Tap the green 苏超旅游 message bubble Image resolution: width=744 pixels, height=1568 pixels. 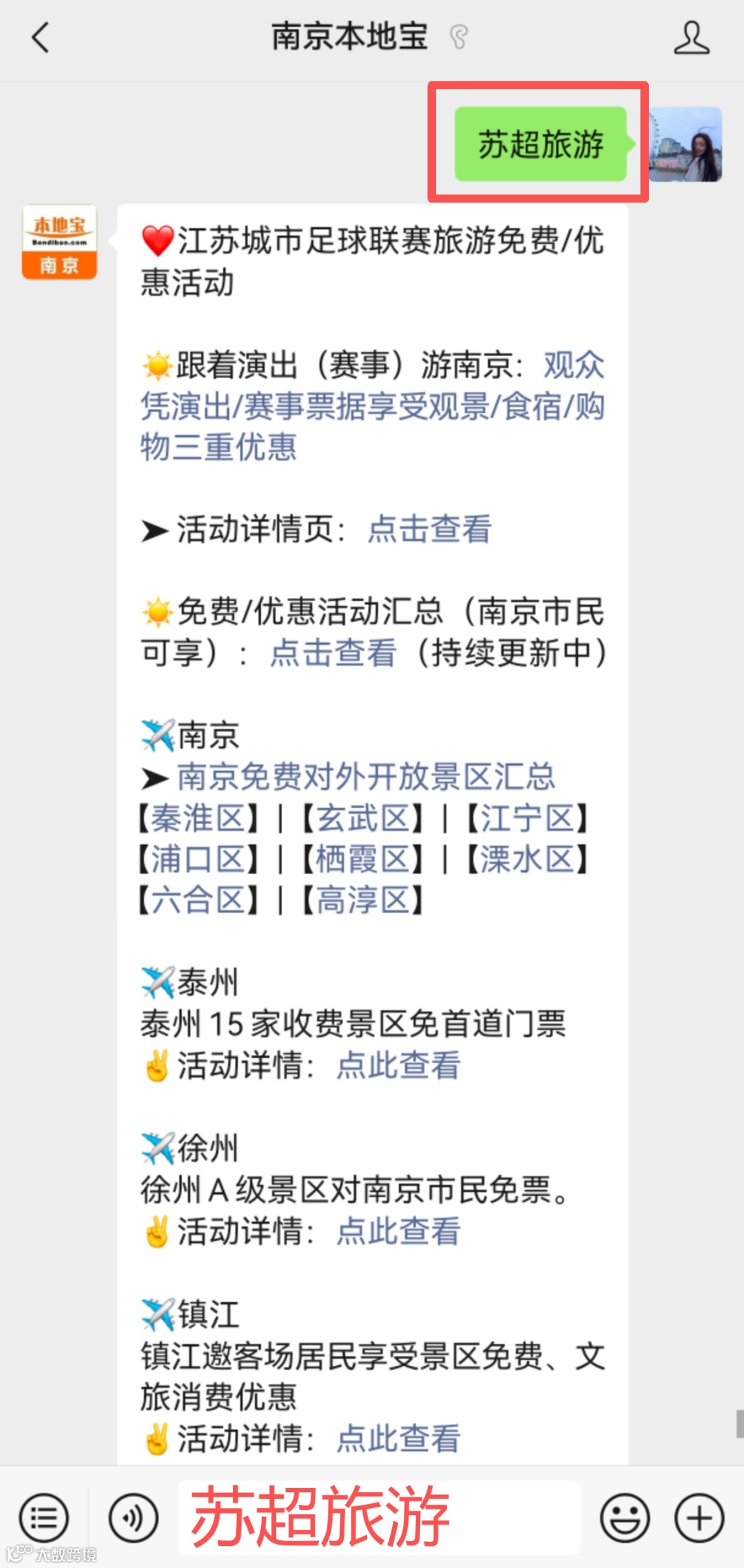coord(541,145)
